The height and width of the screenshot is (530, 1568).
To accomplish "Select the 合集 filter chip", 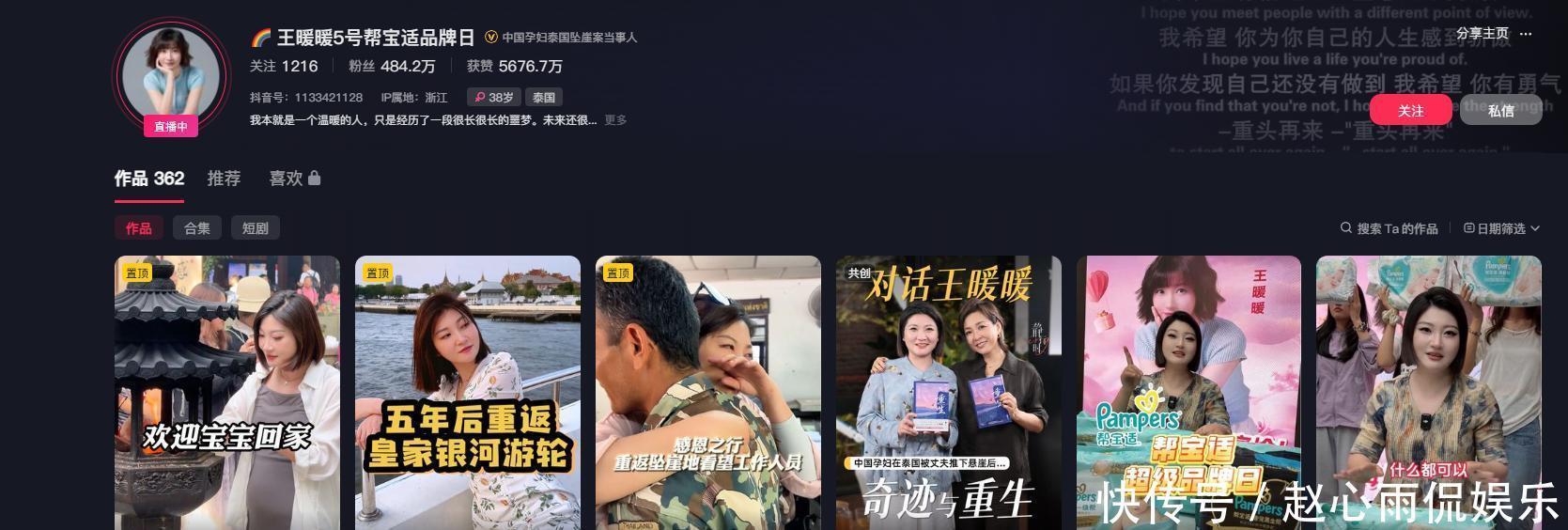I will pos(197,228).
